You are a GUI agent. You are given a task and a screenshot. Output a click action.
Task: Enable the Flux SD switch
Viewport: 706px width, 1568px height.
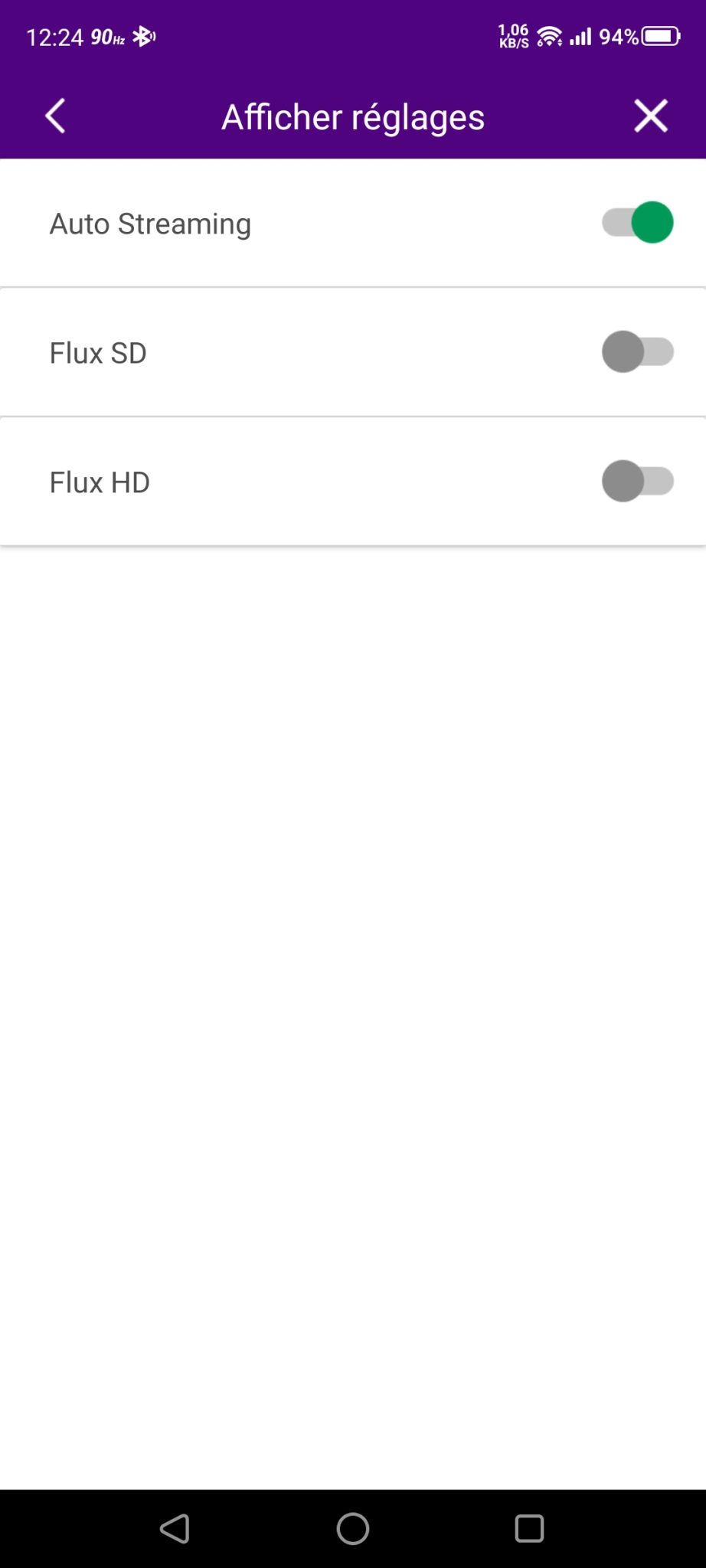tap(638, 352)
